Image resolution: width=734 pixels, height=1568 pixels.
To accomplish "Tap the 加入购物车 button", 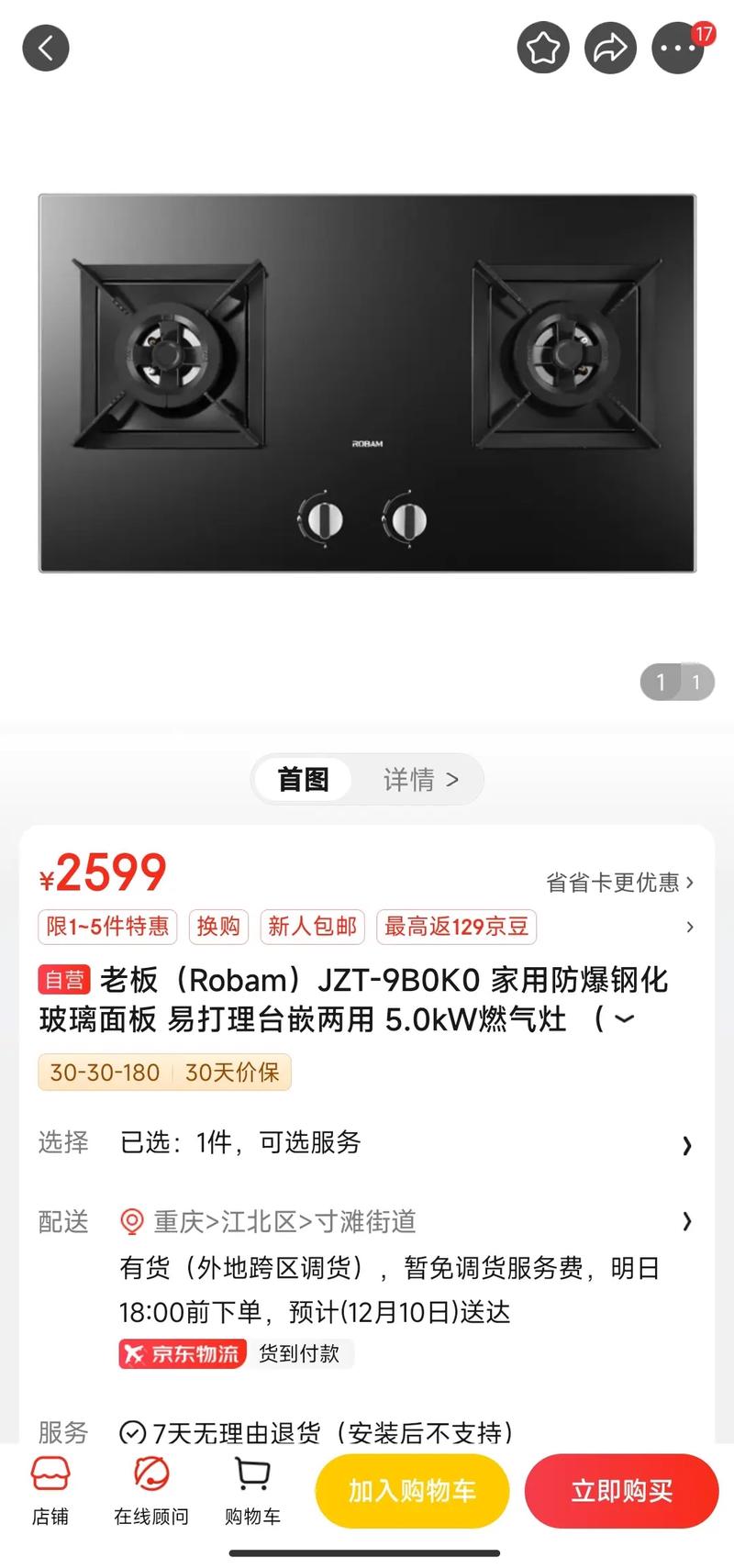I will [412, 1491].
